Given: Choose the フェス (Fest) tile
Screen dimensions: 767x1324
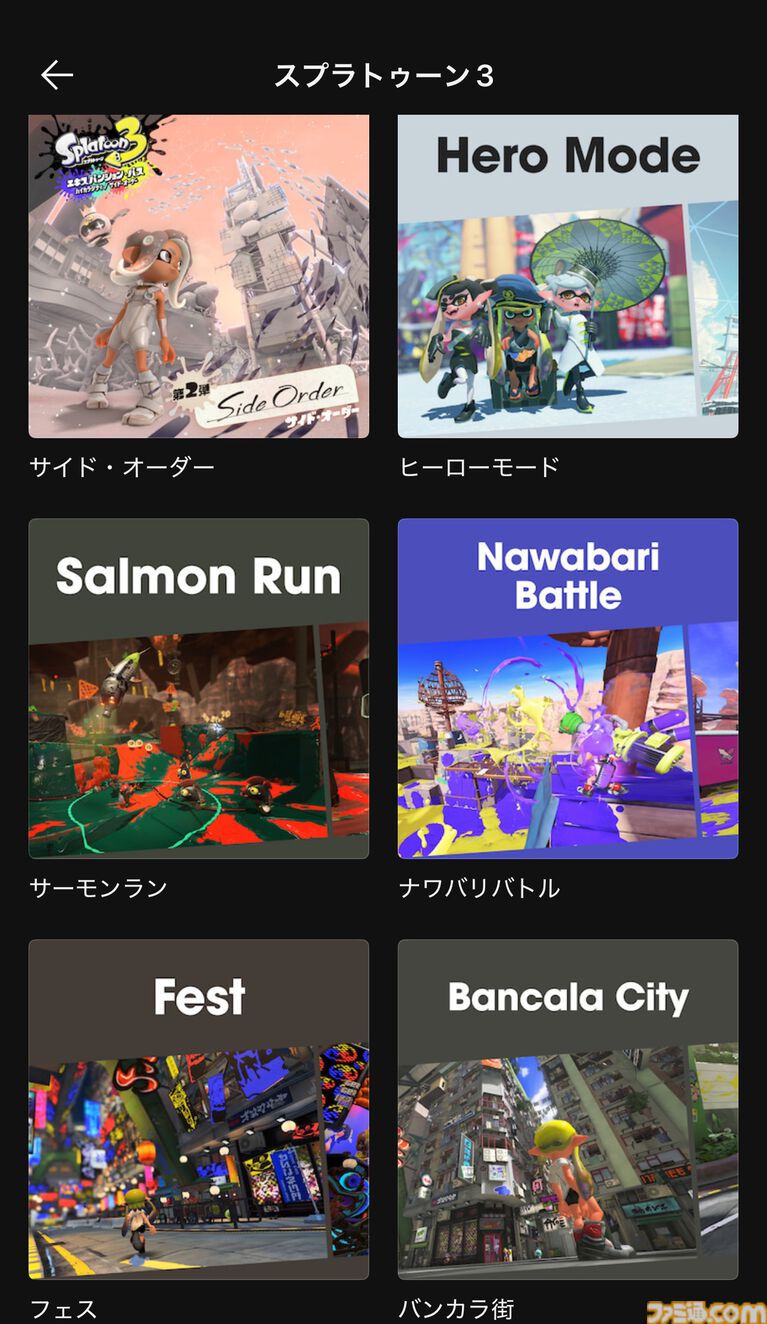Looking at the screenshot, I should click(x=198, y=1109).
